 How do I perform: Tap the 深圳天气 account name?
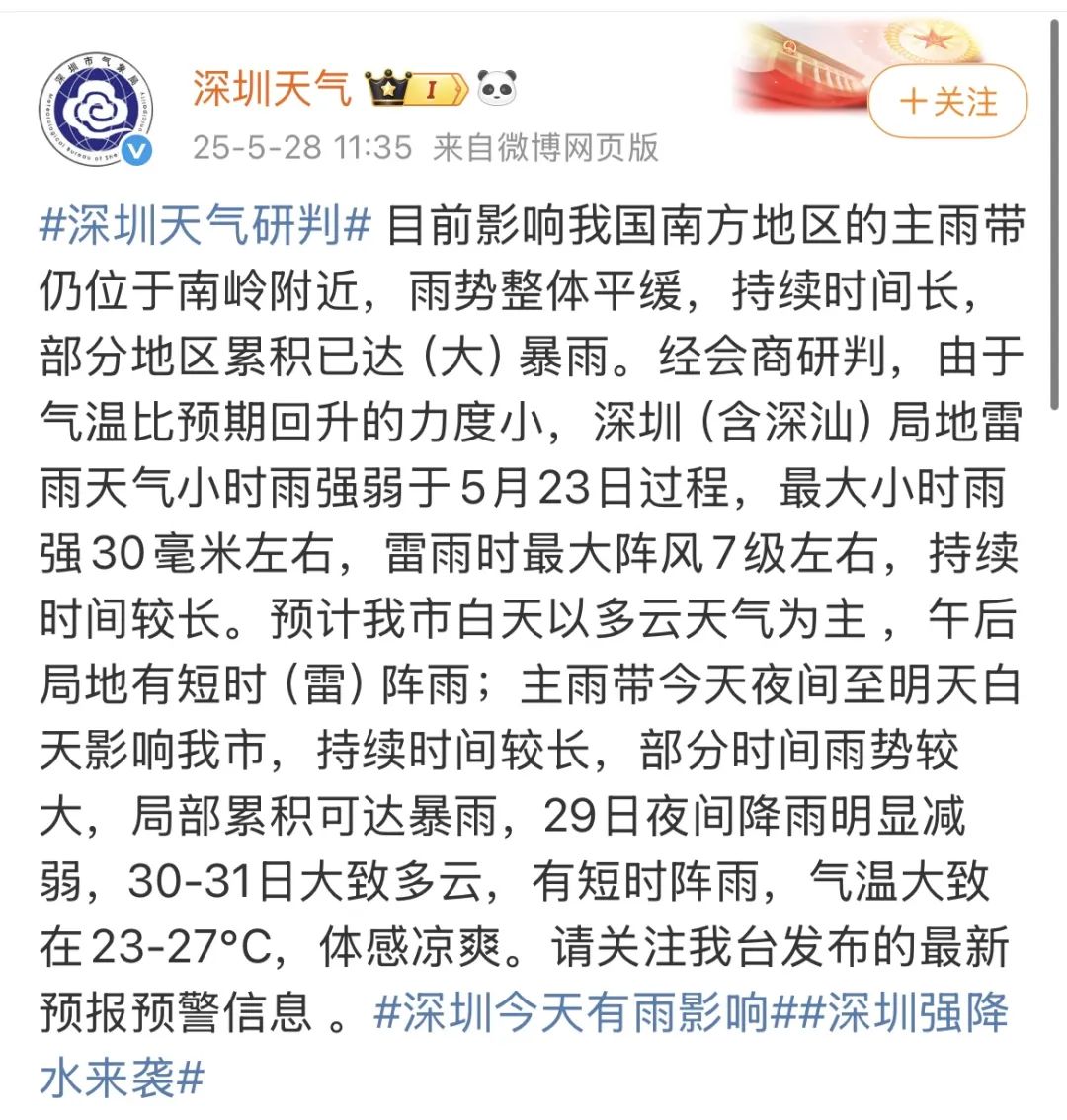click(272, 88)
